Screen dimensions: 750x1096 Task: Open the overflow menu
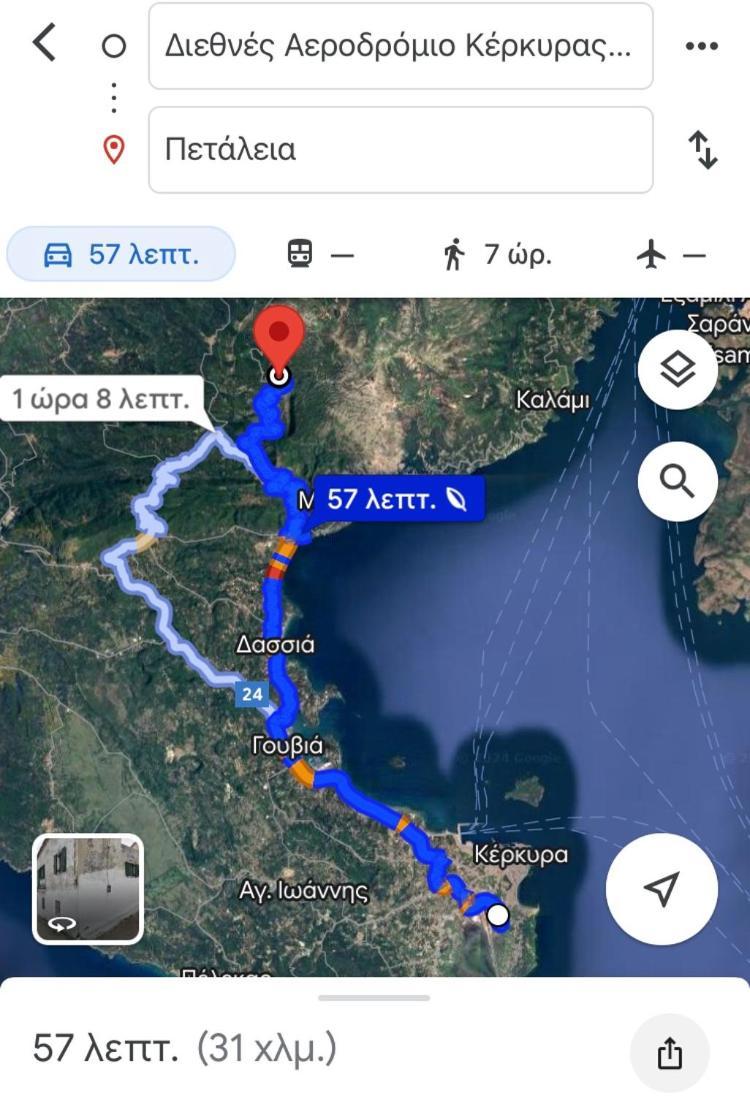pos(702,46)
